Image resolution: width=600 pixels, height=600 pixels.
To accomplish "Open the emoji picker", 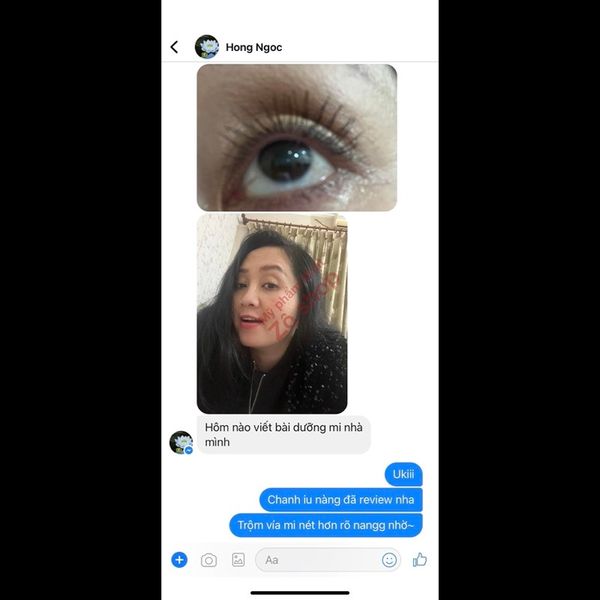I will (x=389, y=560).
